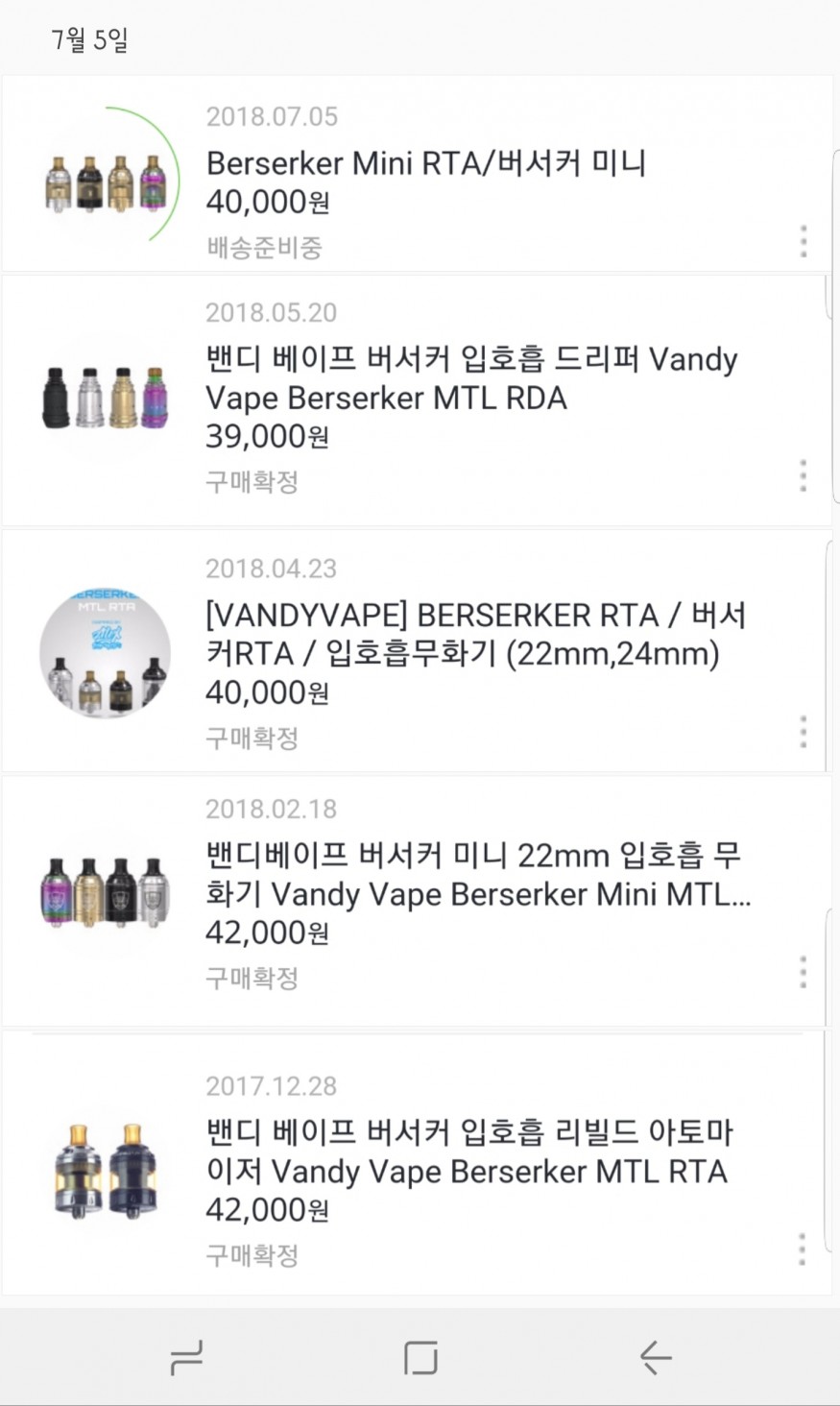840x1406 pixels.
Task: Tap the three-dot menu on the 2018.02.18 order
Action: [x=804, y=972]
